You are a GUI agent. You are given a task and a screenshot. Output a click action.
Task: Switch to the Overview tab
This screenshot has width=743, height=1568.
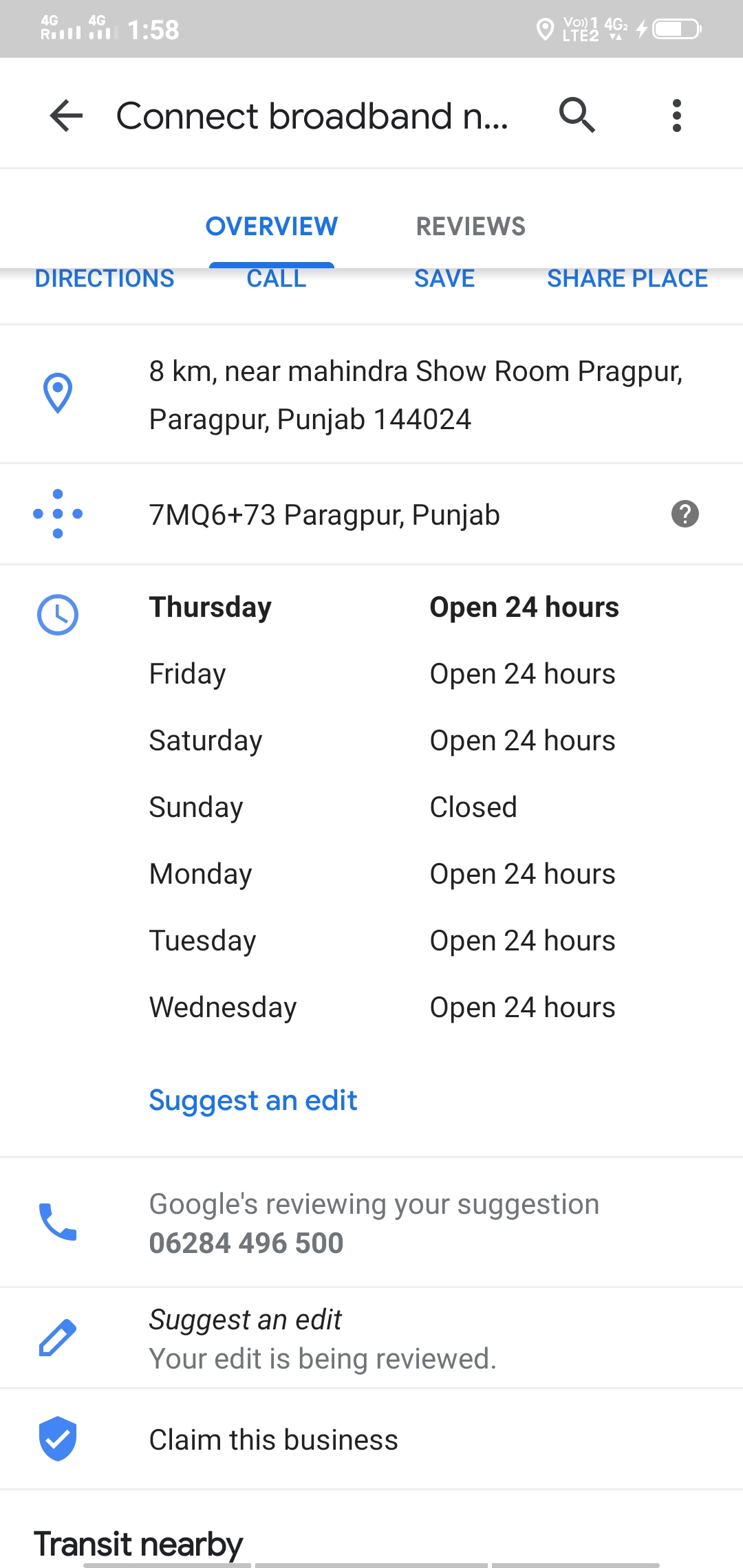pos(272,226)
